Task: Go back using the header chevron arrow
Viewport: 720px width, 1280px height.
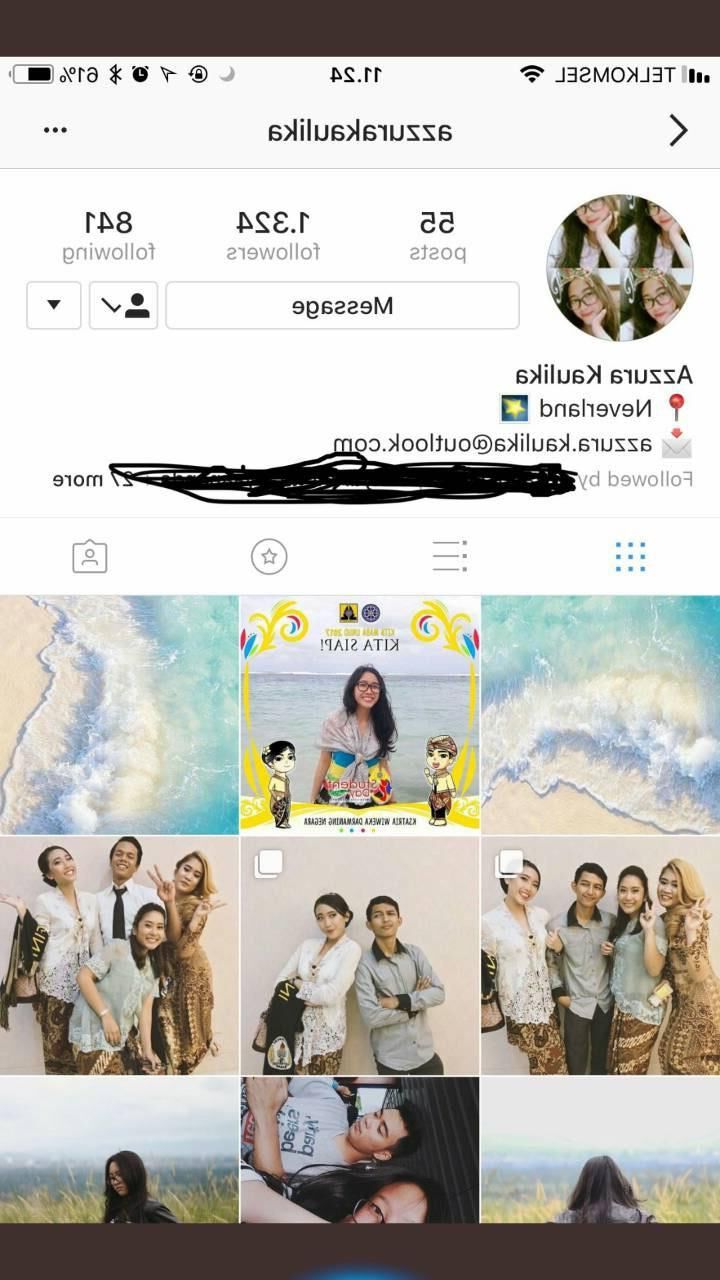Action: point(678,131)
